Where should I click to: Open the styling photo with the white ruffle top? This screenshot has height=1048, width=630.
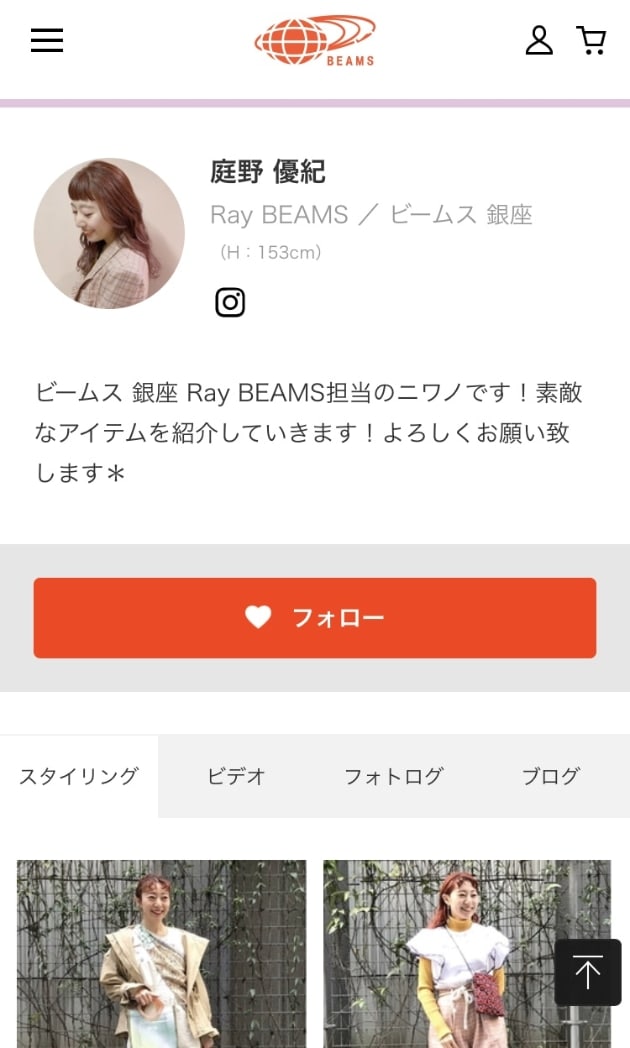pos(440,953)
